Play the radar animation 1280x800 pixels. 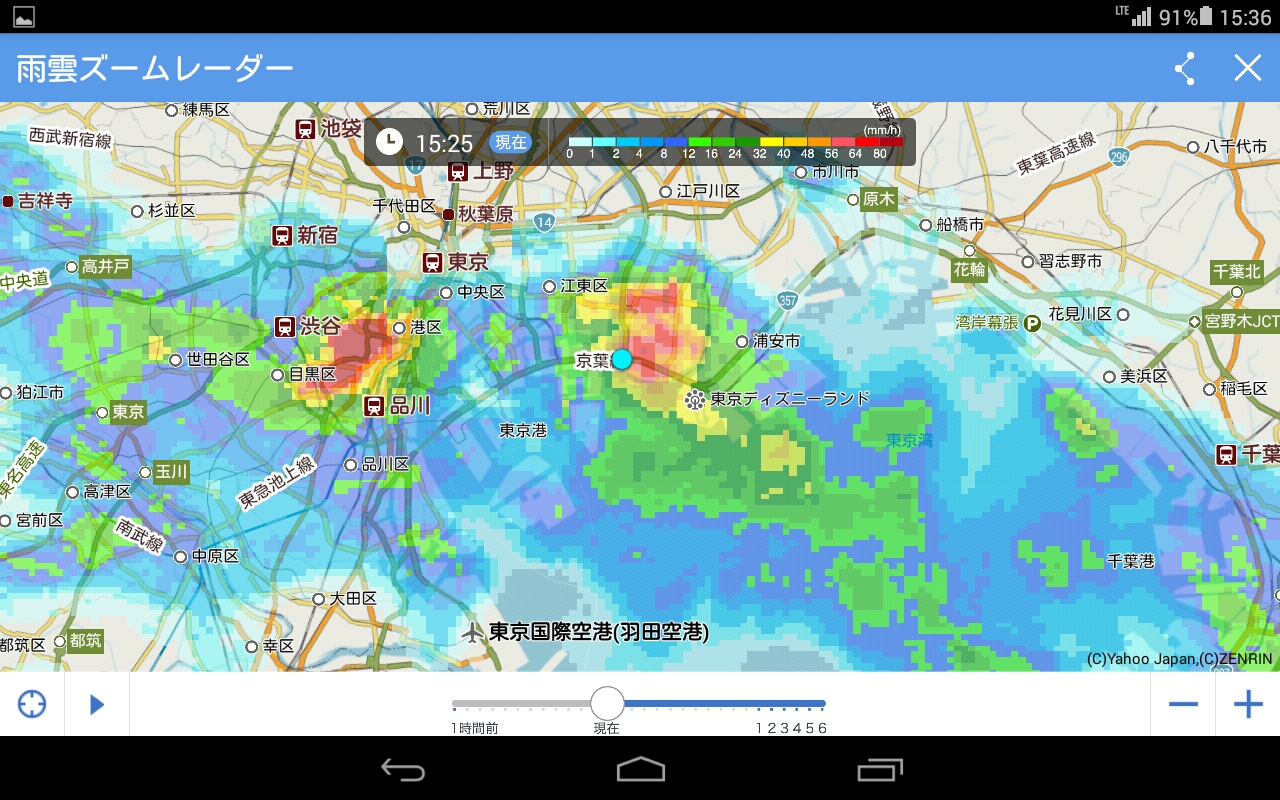click(x=97, y=704)
